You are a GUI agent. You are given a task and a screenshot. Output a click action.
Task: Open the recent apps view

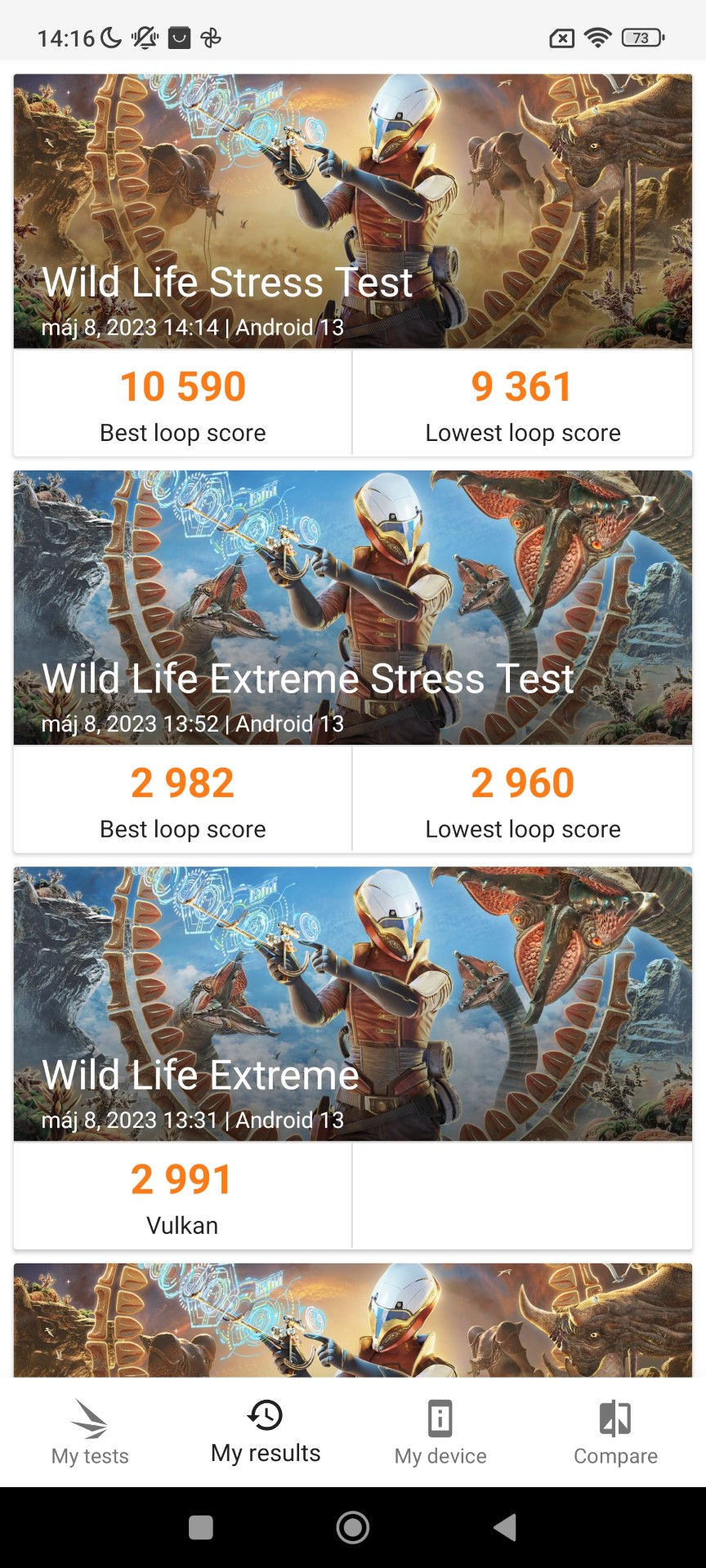pyautogui.click(x=201, y=1527)
